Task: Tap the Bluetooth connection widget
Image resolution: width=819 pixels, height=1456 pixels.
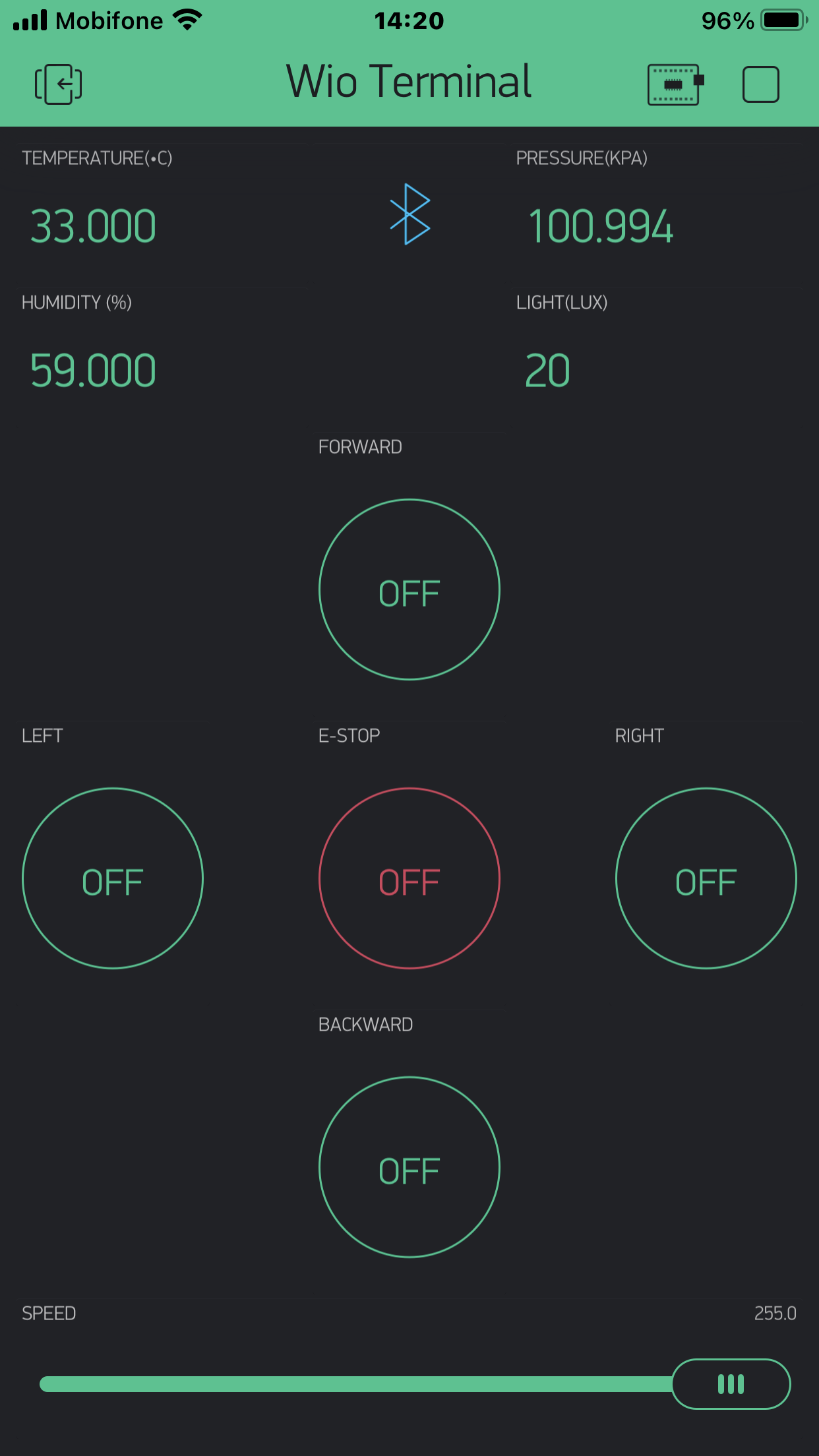Action: (x=409, y=214)
